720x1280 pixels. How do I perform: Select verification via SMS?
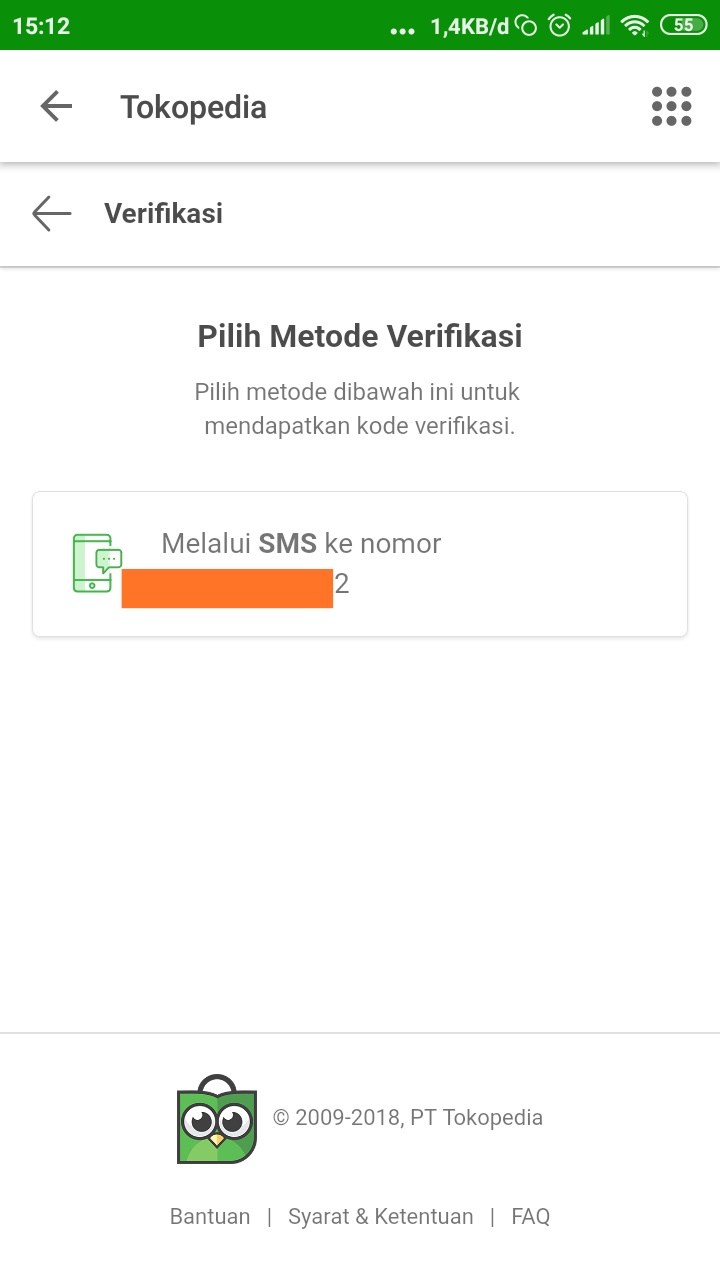click(360, 564)
